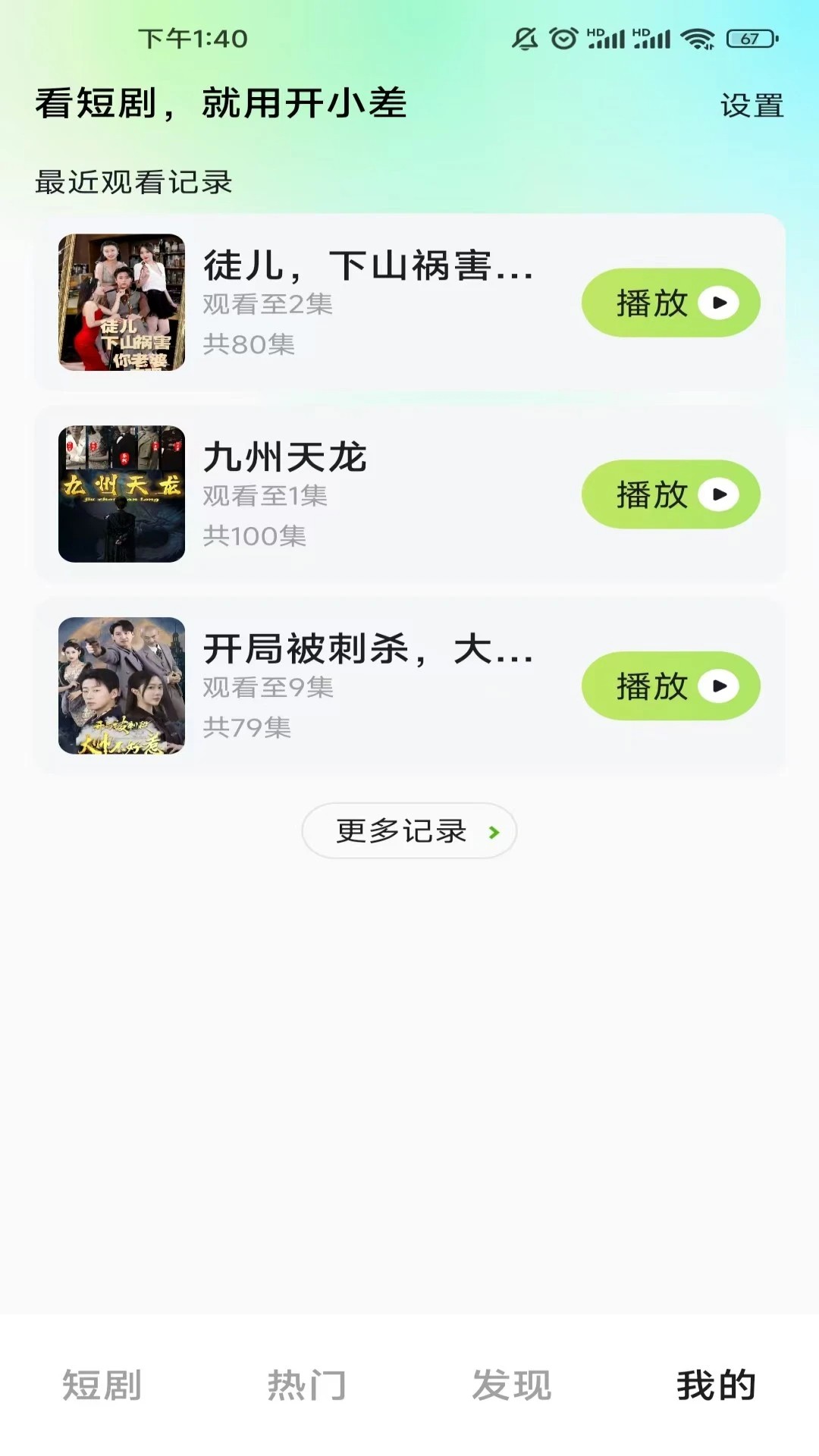Image resolution: width=819 pixels, height=1456 pixels.
Task: Open the 九州天龙 cover thumbnail
Action: (x=121, y=494)
